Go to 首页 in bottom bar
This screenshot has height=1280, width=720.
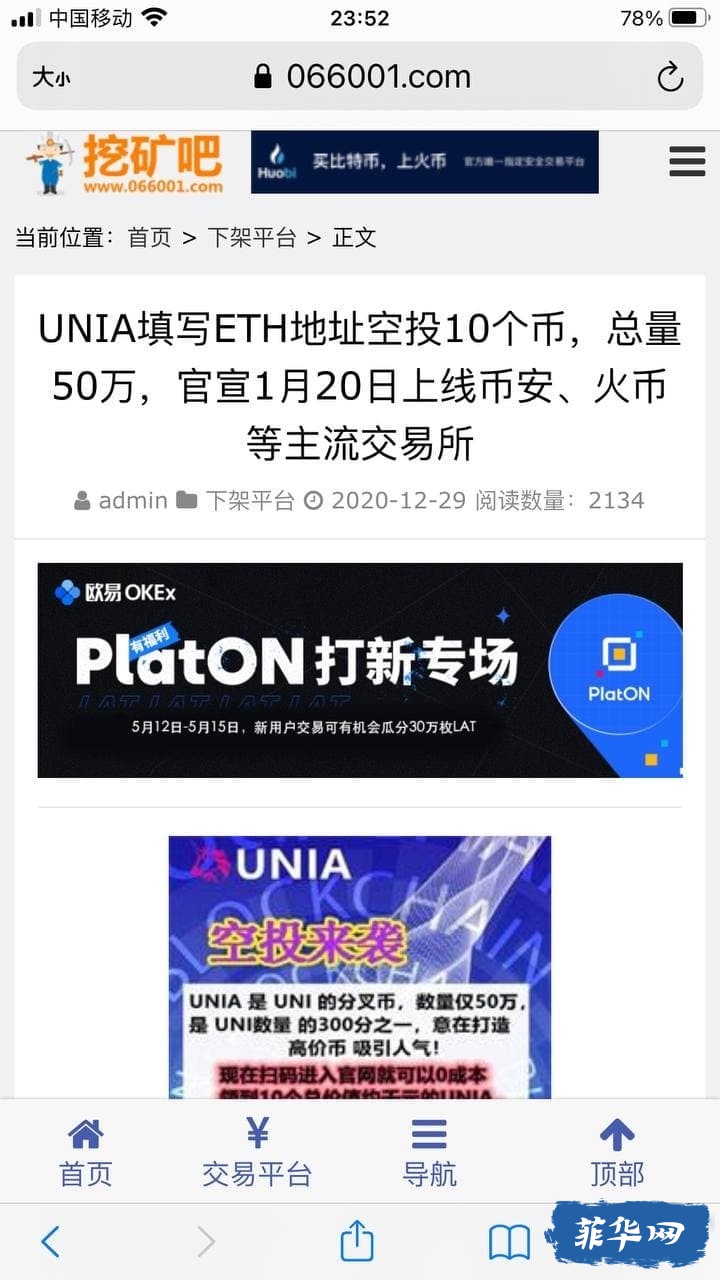(86, 1153)
